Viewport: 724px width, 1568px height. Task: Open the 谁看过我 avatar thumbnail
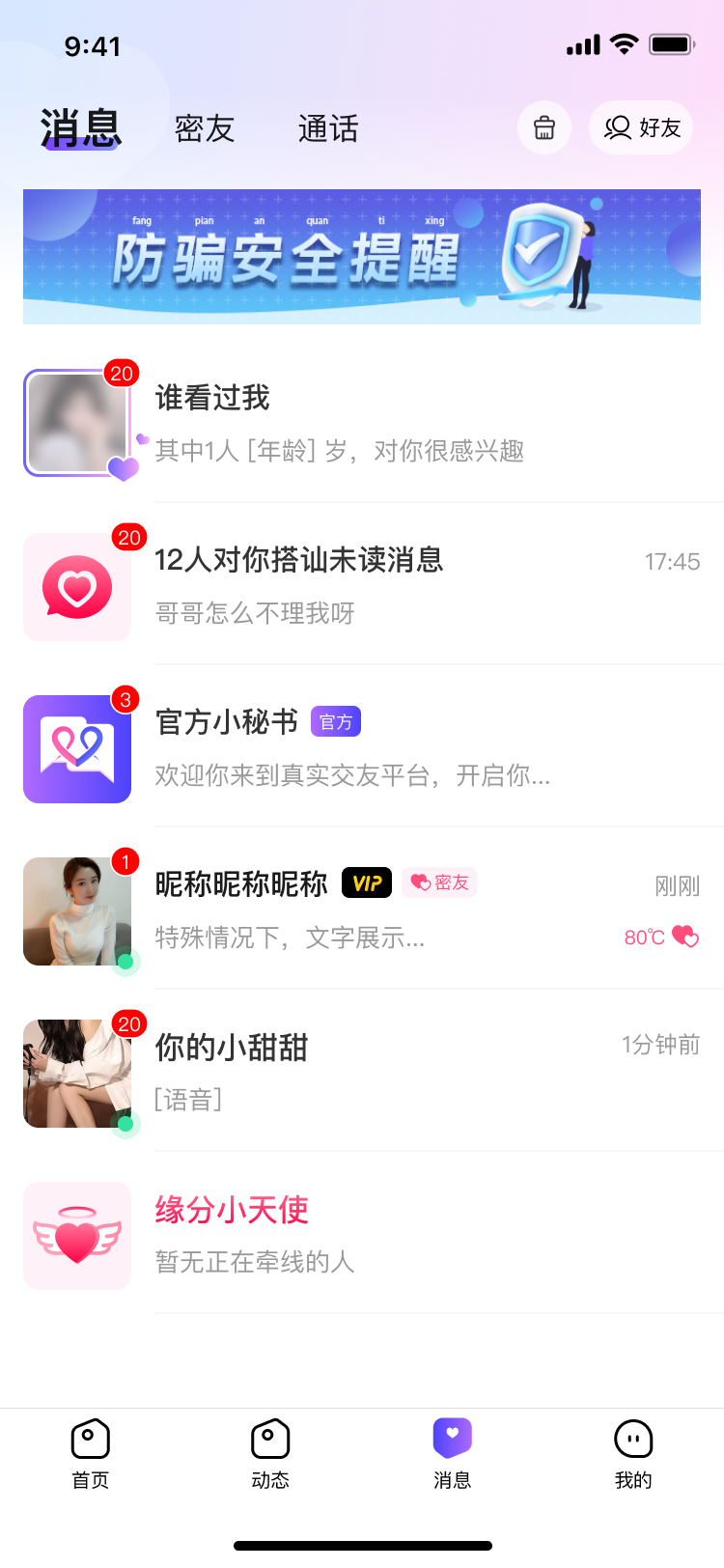77,422
